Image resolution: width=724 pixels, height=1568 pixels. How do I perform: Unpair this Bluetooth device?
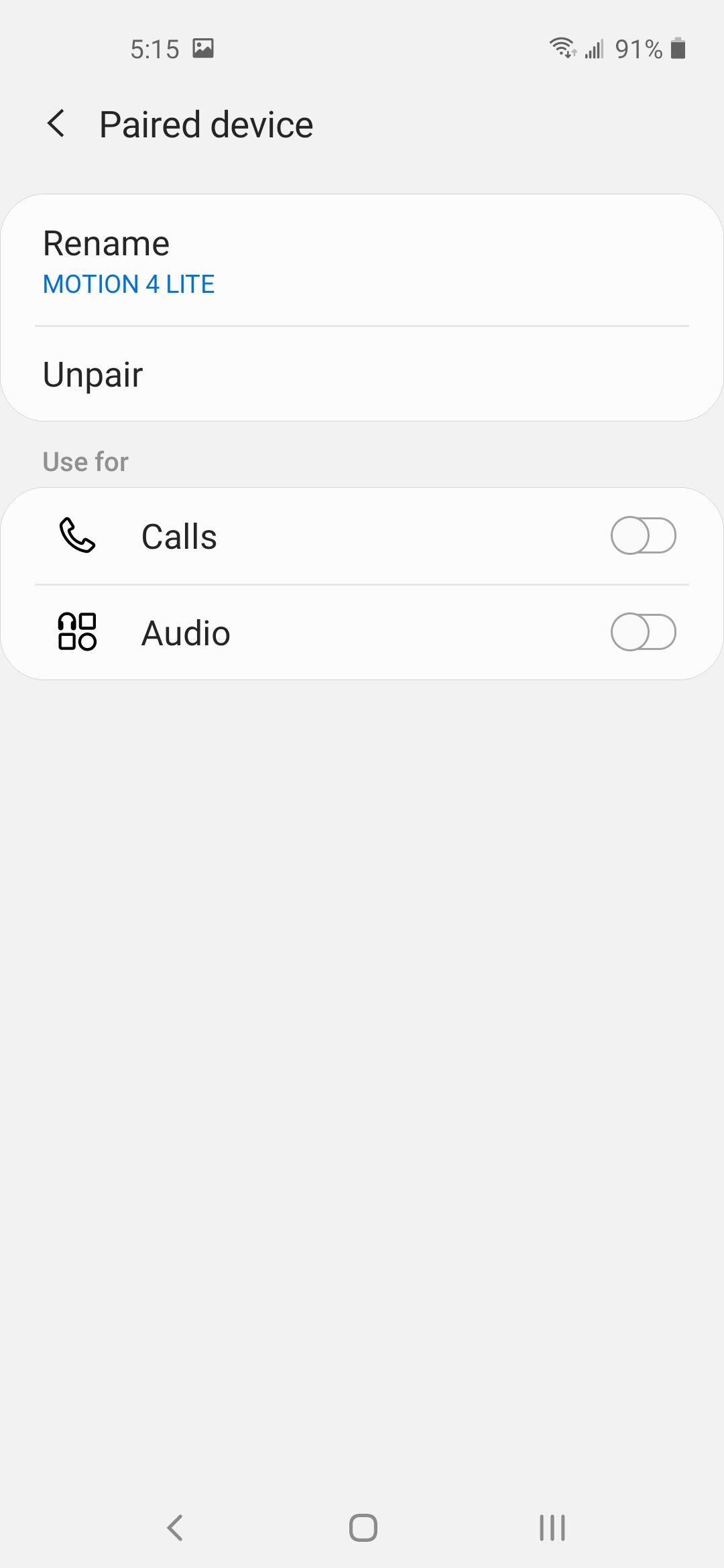click(362, 374)
